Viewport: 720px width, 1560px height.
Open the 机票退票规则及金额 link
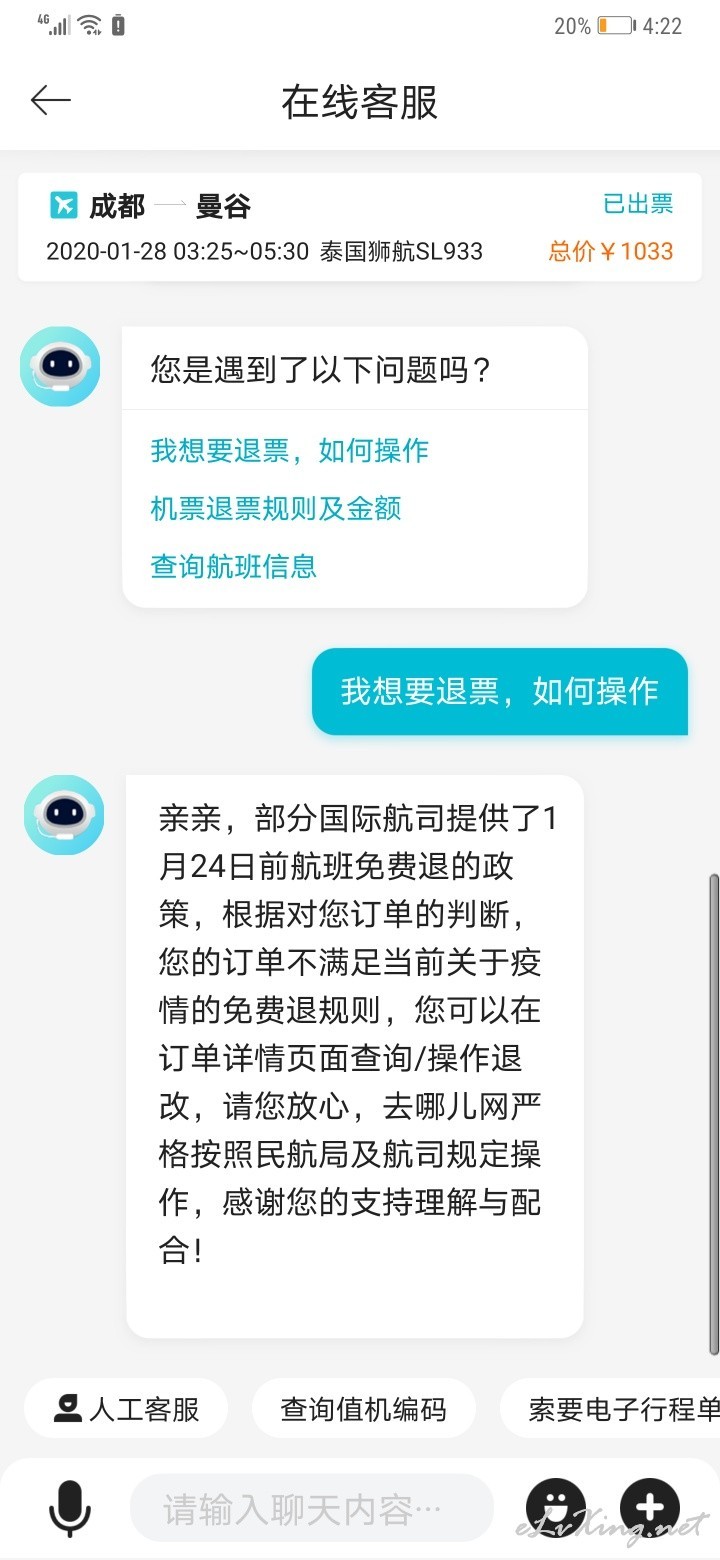tap(275, 508)
